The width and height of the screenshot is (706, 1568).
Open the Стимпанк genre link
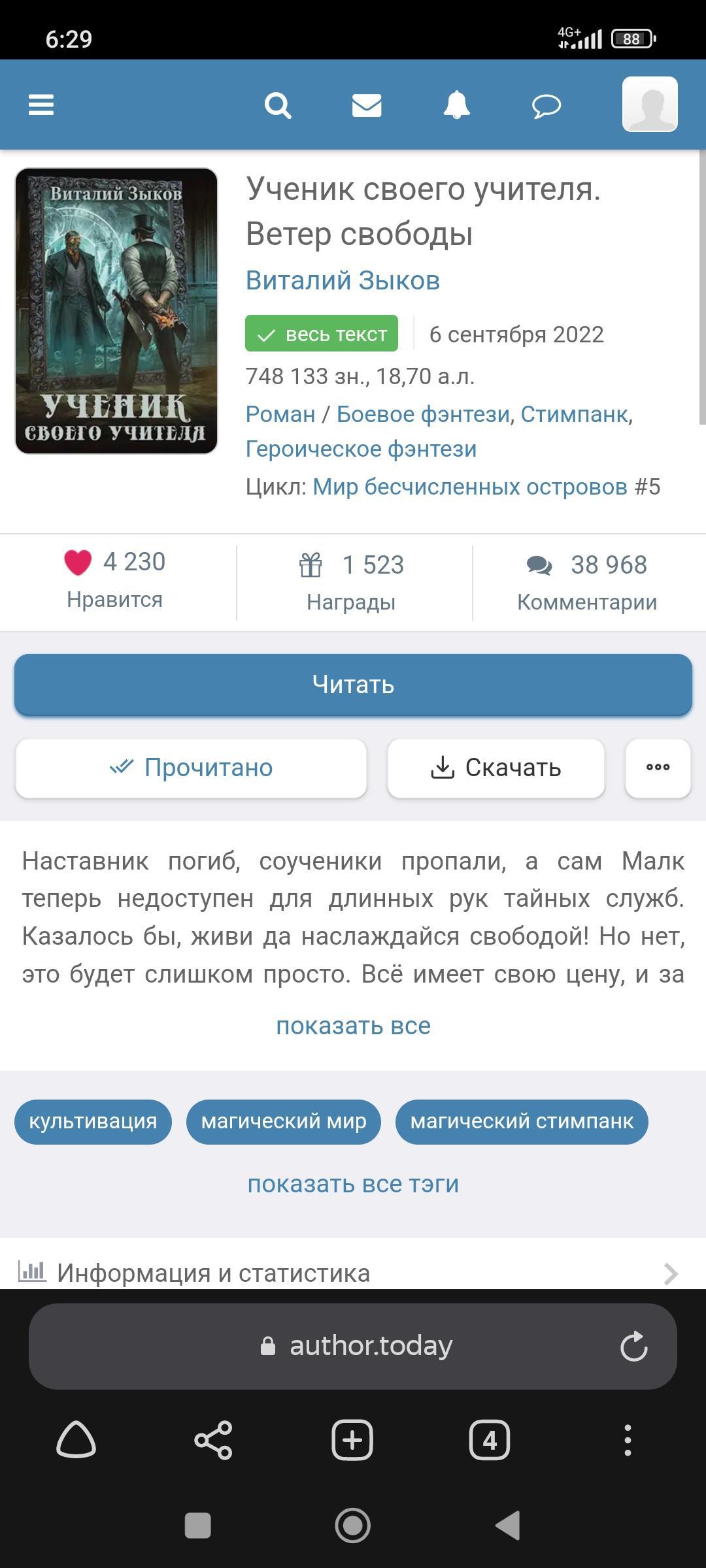(574, 414)
